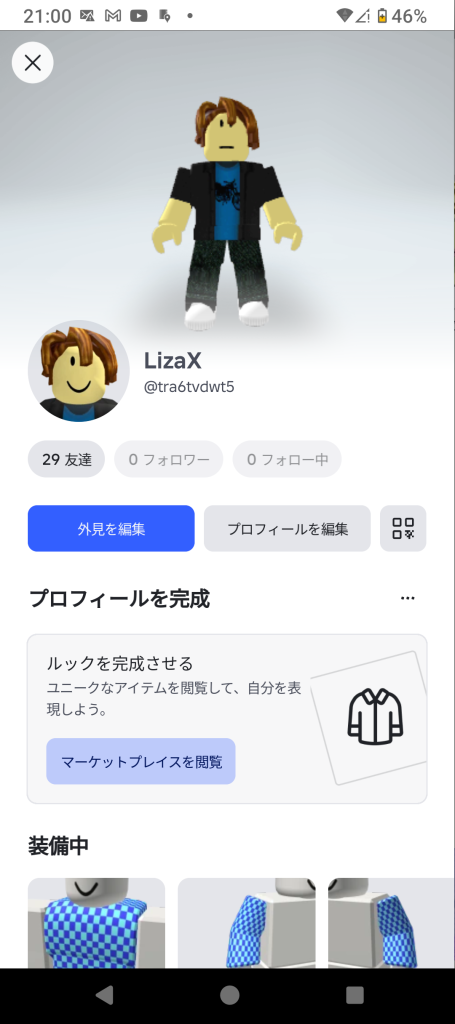Go back with the system back button
The image size is (455, 1024).
(x=104, y=995)
